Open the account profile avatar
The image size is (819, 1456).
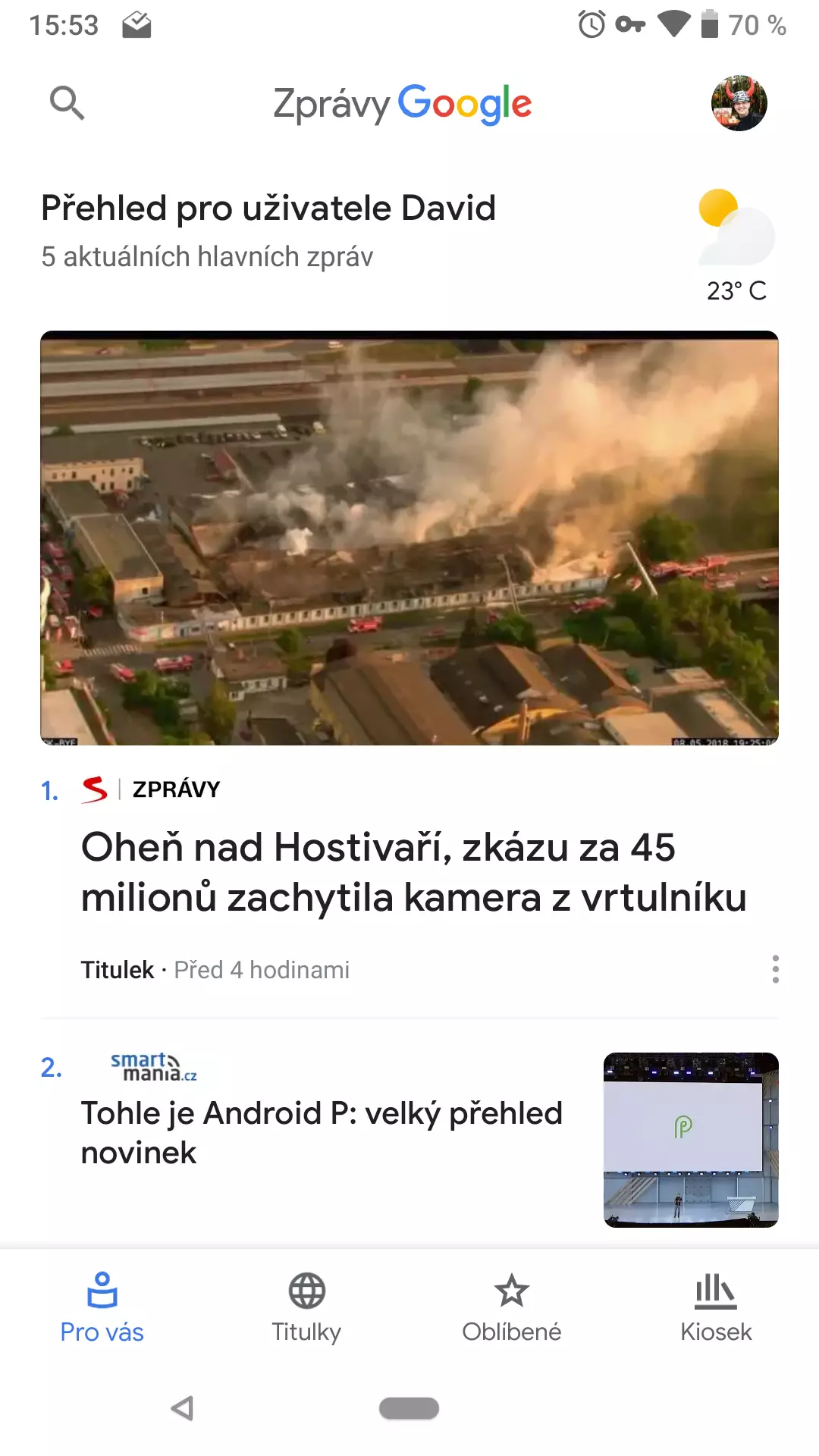tap(739, 103)
